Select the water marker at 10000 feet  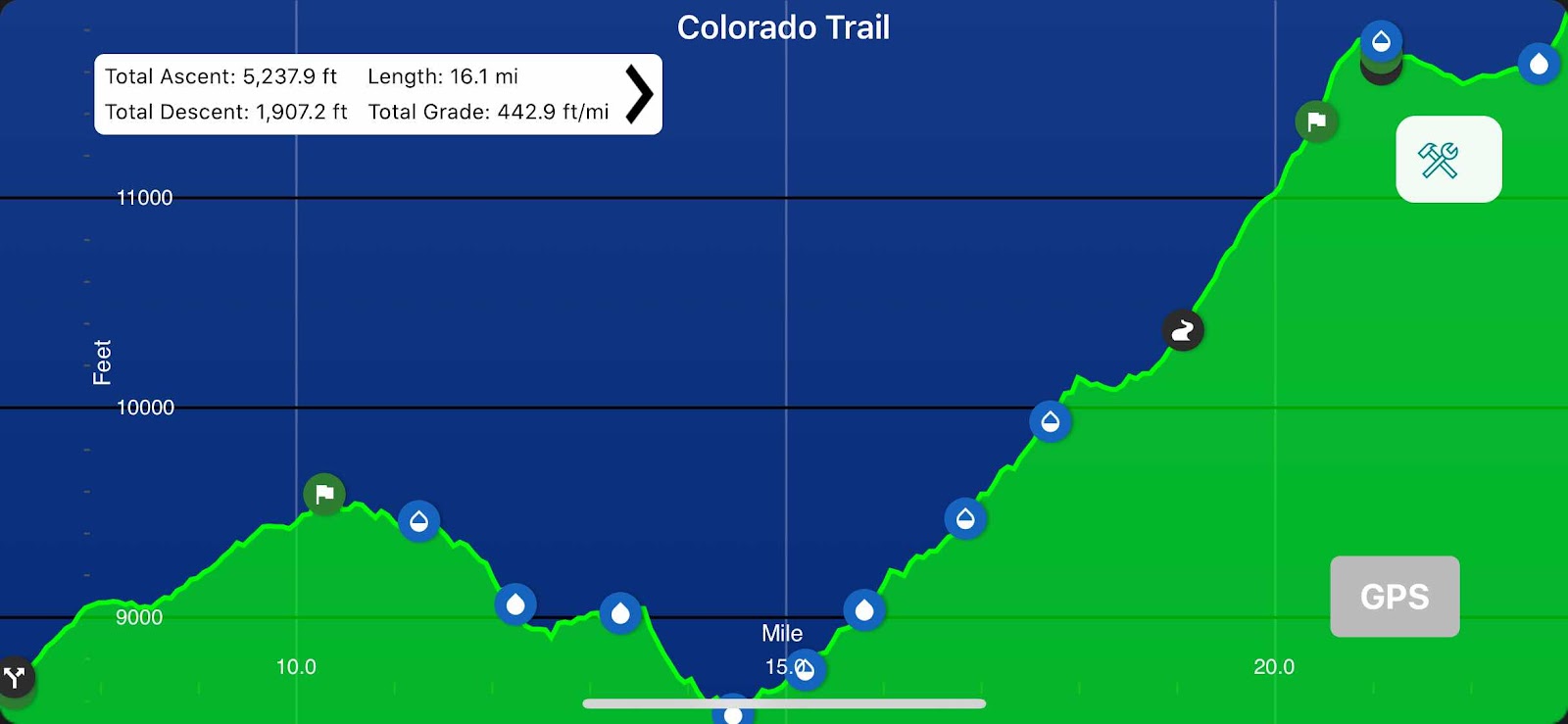click(1050, 422)
